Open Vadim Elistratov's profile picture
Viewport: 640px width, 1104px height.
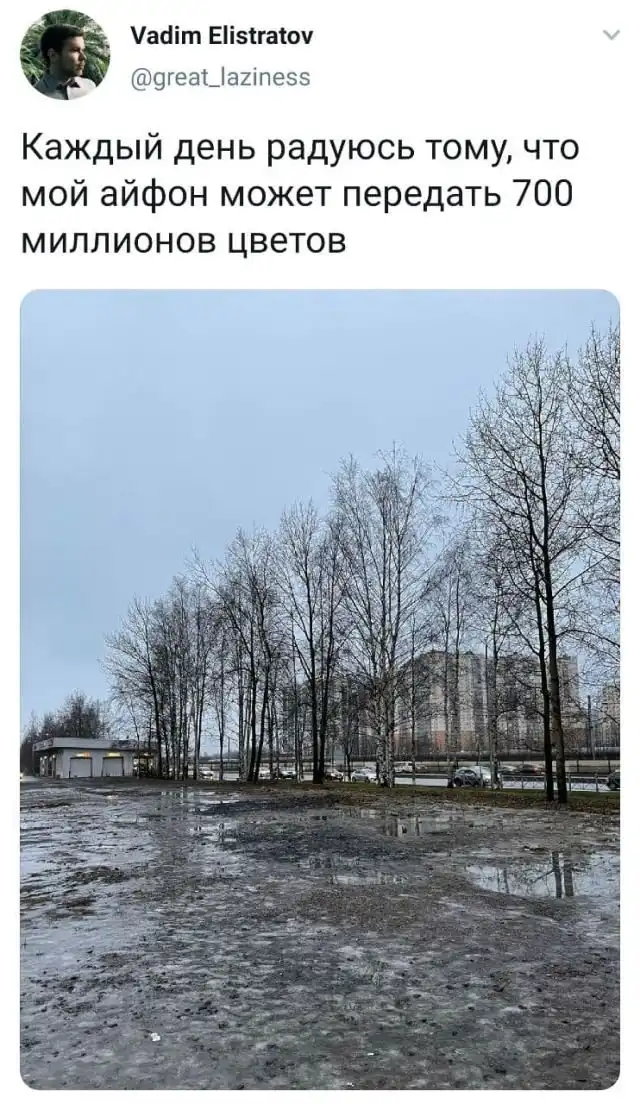(x=65, y=55)
